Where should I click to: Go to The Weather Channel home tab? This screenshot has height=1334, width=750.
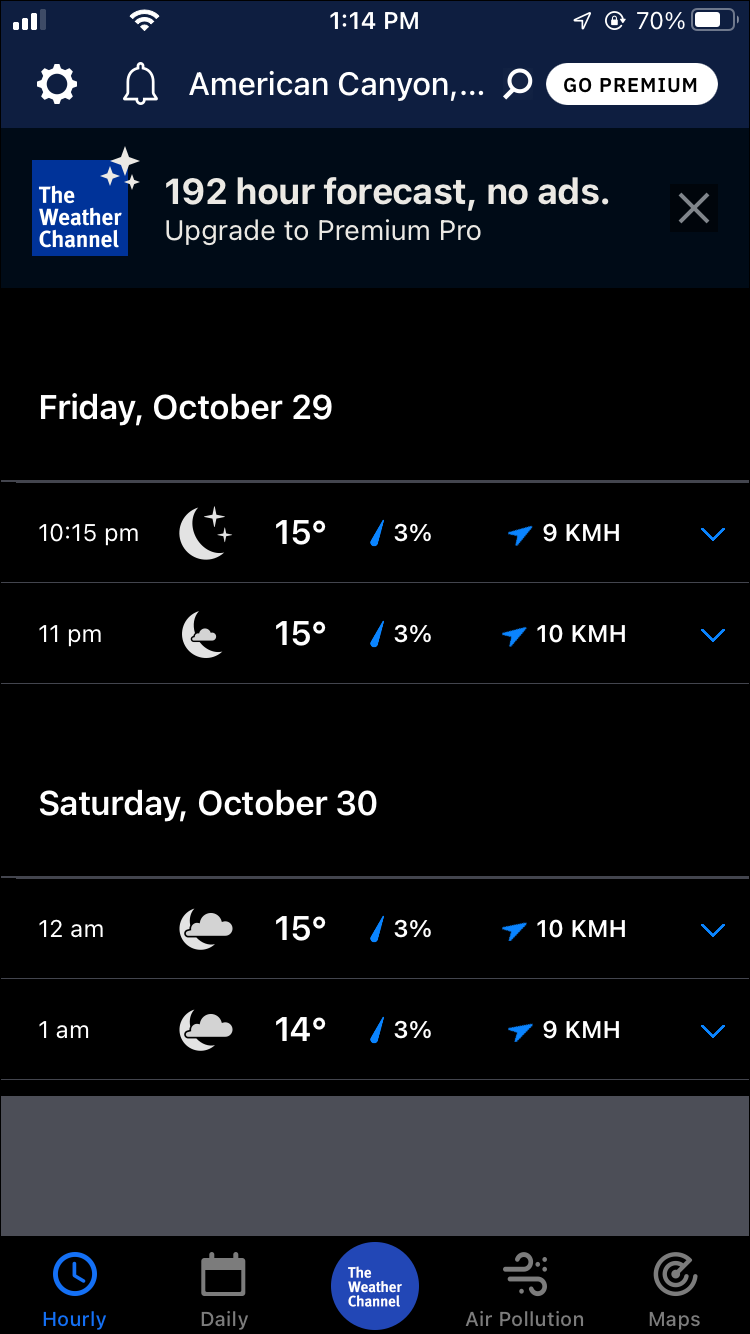coord(375,1286)
